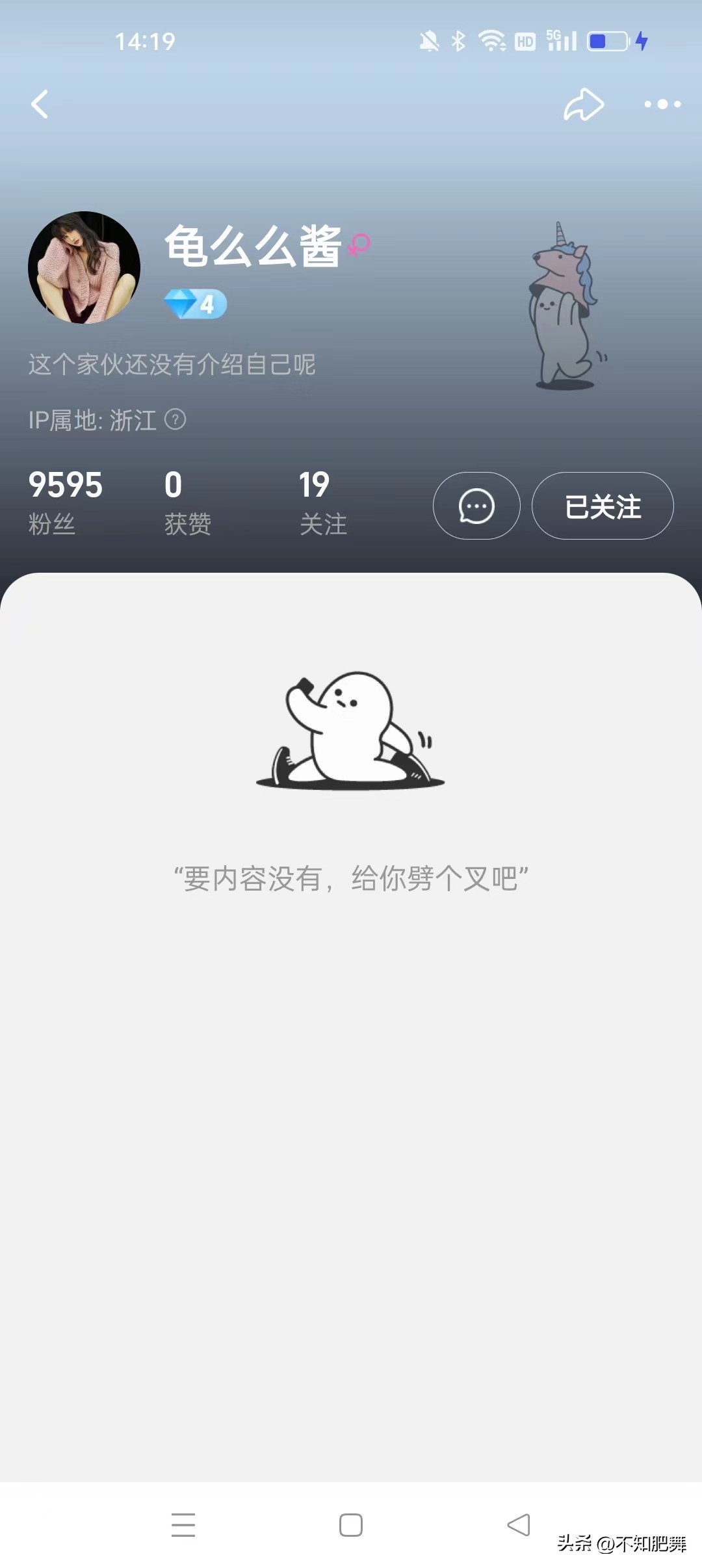This screenshot has height=1568, width=702.
Task: Tap the back arrow to exit profile
Action: [x=40, y=104]
